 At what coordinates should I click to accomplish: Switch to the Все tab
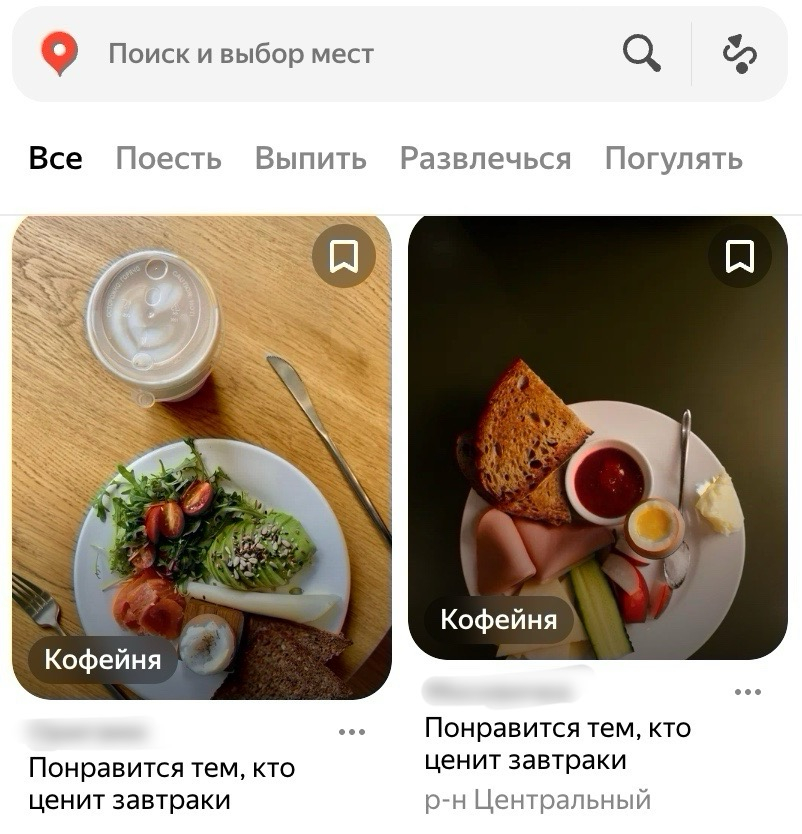pyautogui.click(x=56, y=159)
